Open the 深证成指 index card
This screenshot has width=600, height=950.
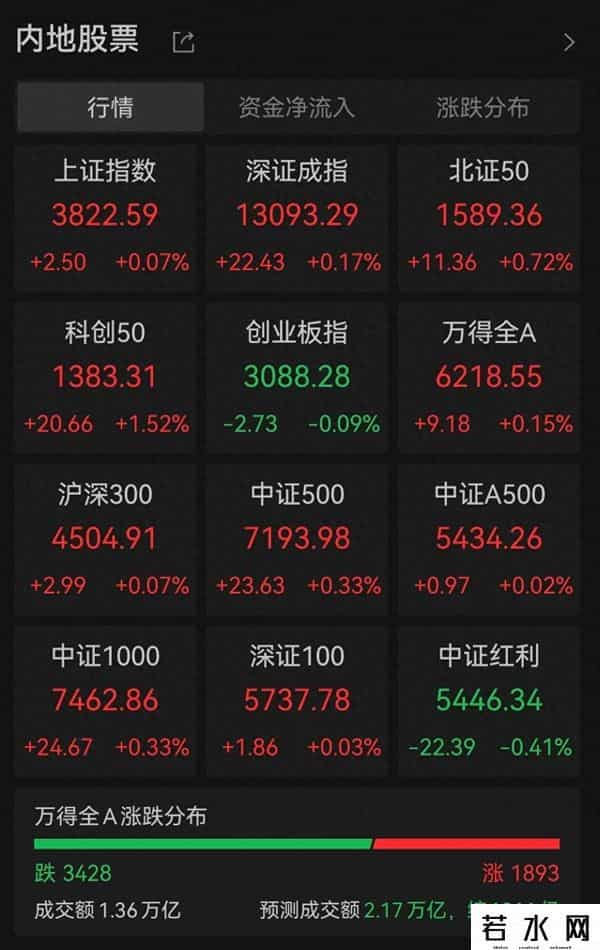pos(298,217)
